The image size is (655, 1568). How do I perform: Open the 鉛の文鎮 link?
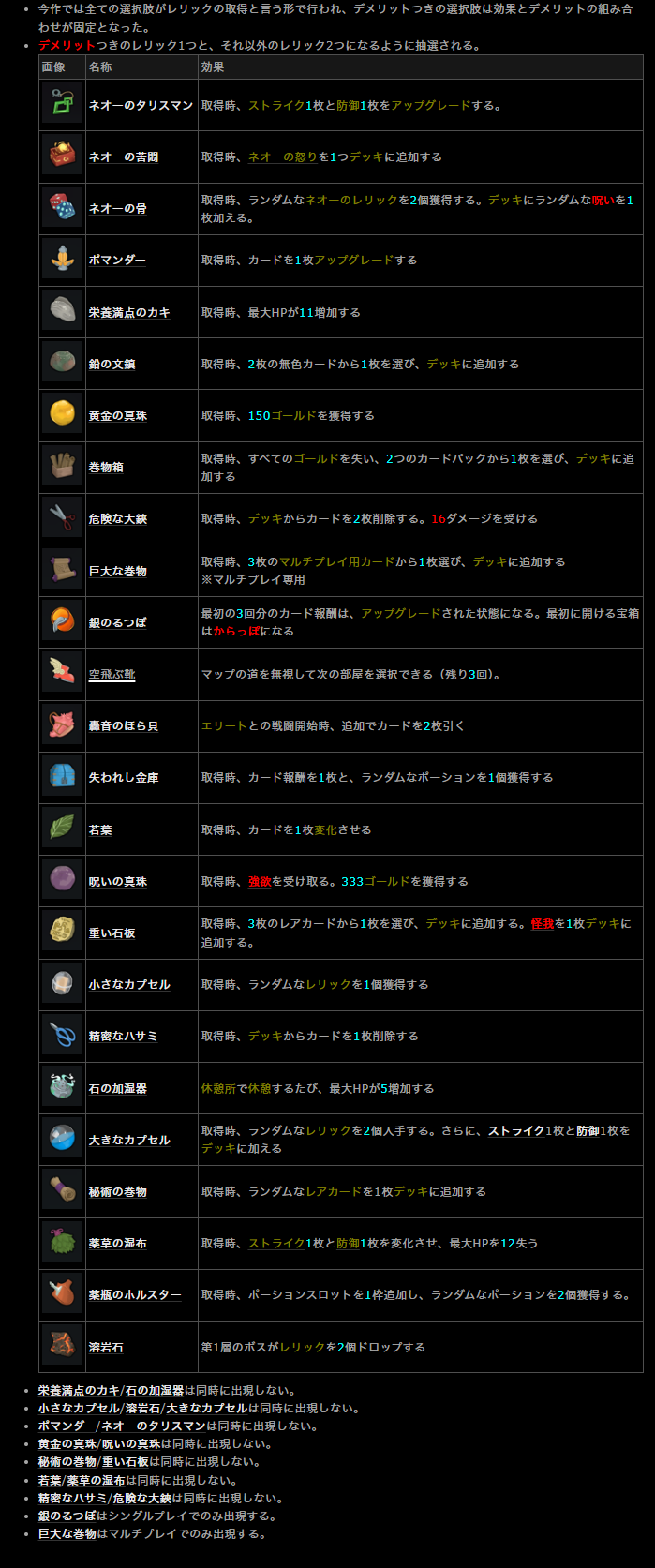pyautogui.click(x=112, y=365)
